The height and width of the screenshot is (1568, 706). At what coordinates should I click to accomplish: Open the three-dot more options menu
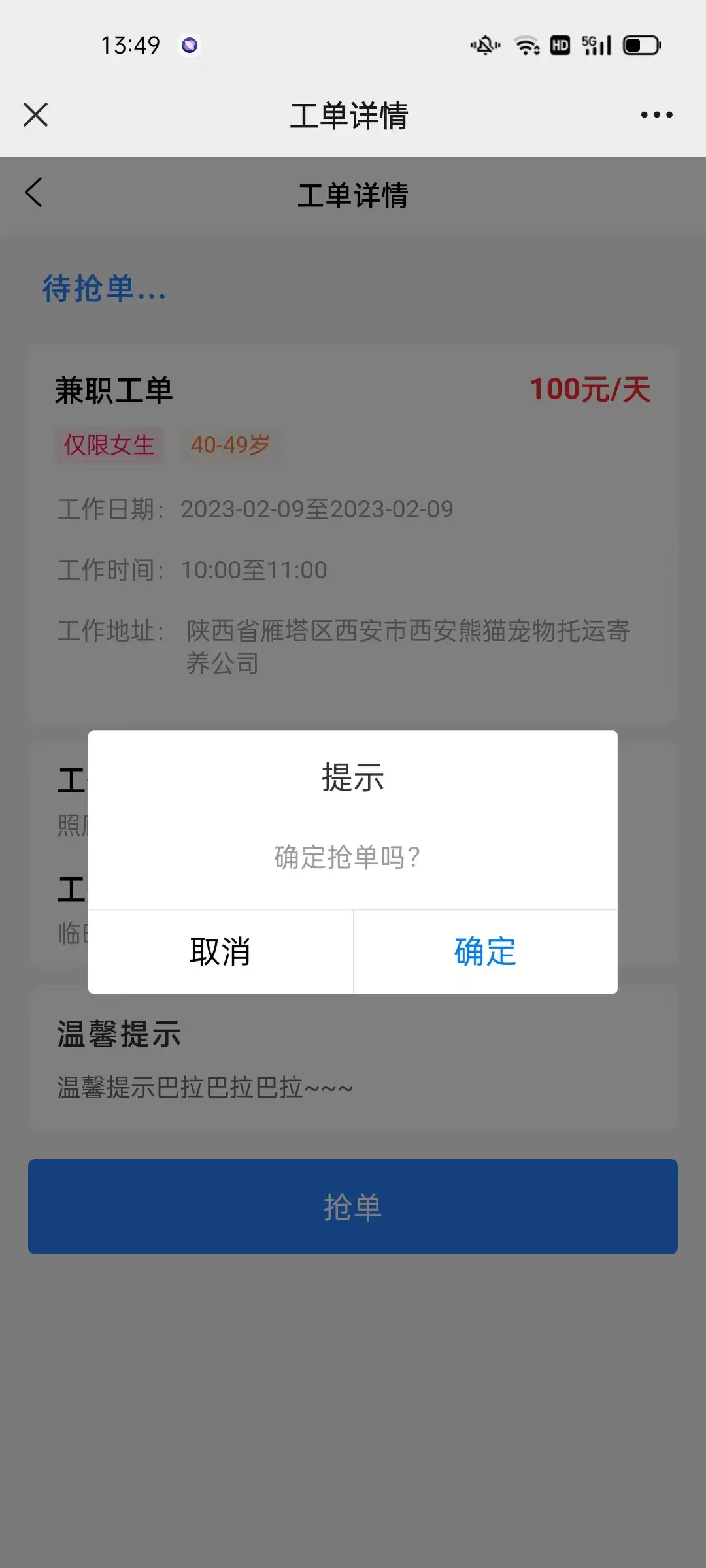tap(656, 115)
